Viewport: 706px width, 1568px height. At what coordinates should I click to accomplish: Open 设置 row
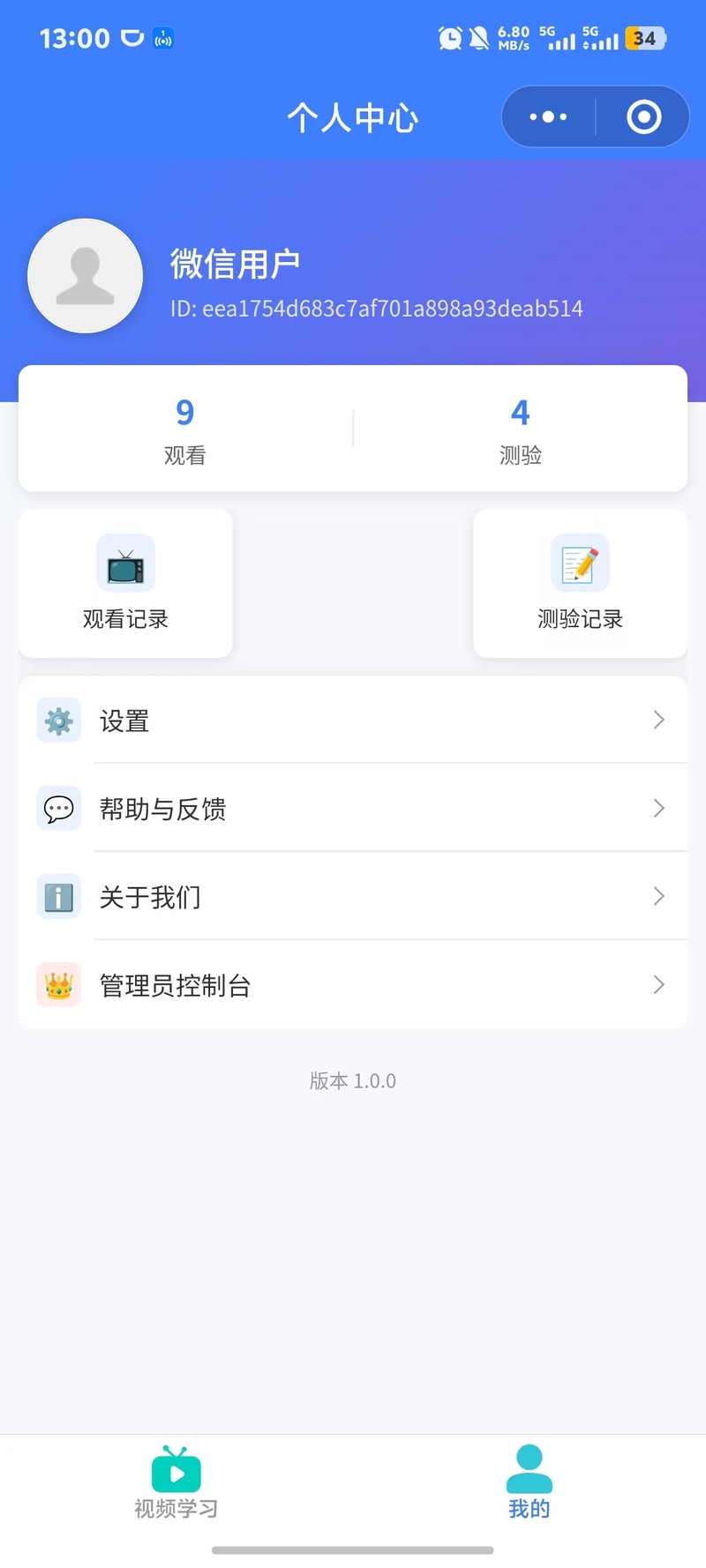click(x=353, y=721)
